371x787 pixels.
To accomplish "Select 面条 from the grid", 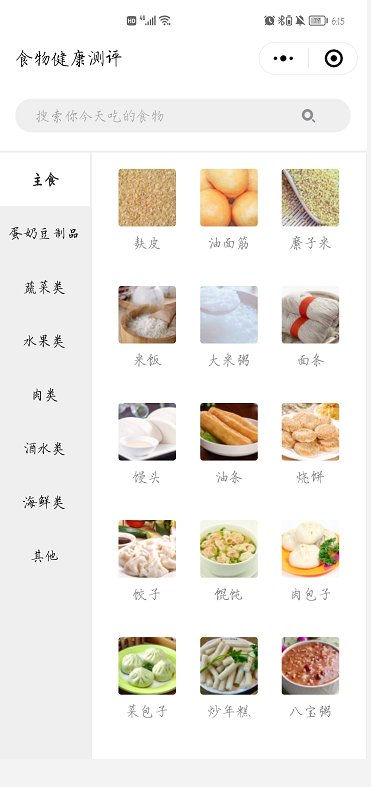I will click(x=310, y=327).
